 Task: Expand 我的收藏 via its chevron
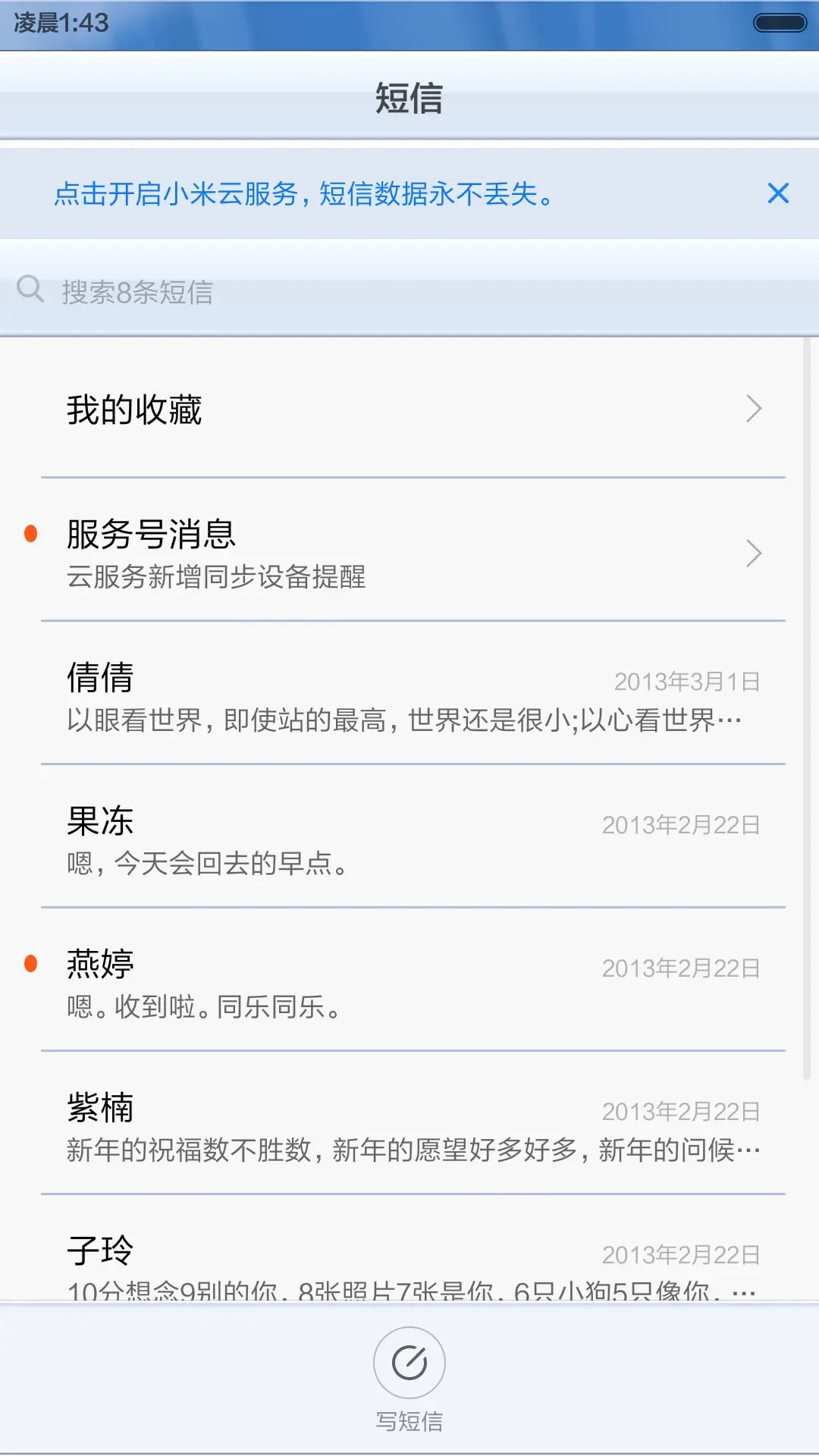click(x=754, y=408)
